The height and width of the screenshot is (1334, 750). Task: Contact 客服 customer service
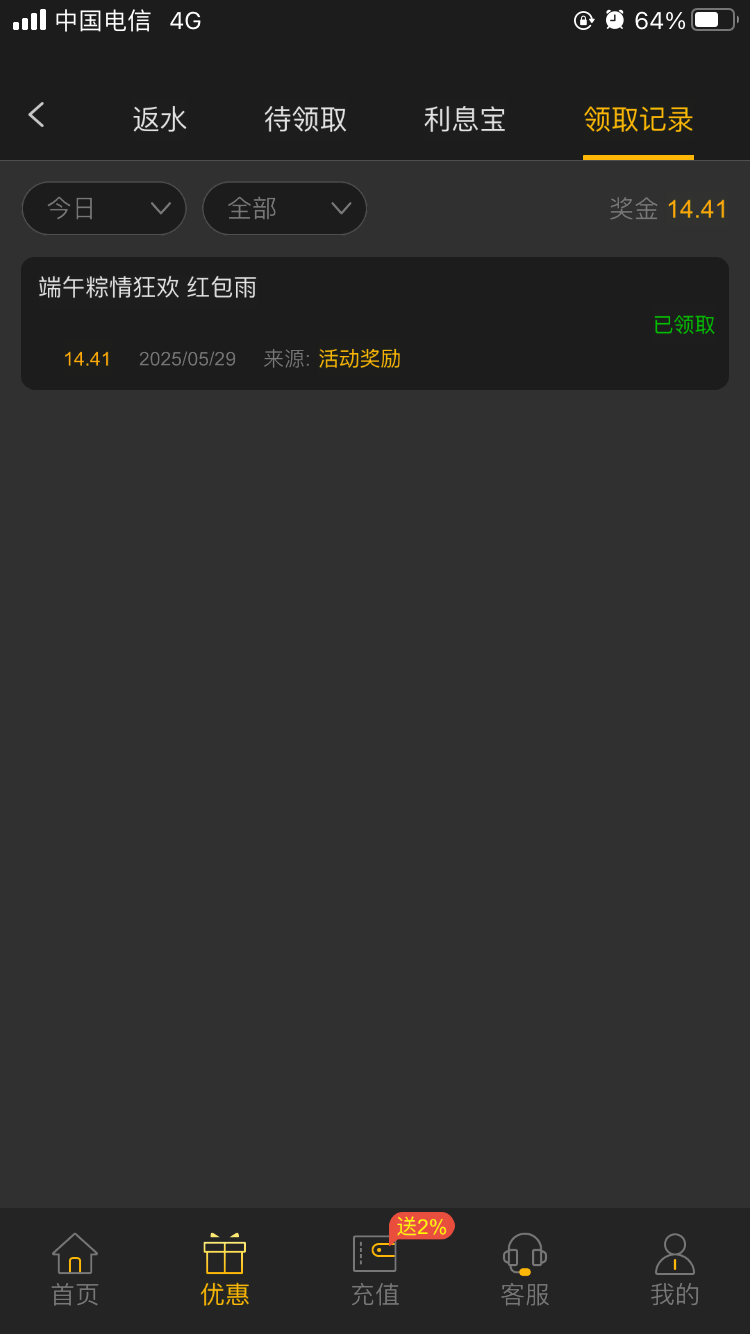(x=525, y=1270)
